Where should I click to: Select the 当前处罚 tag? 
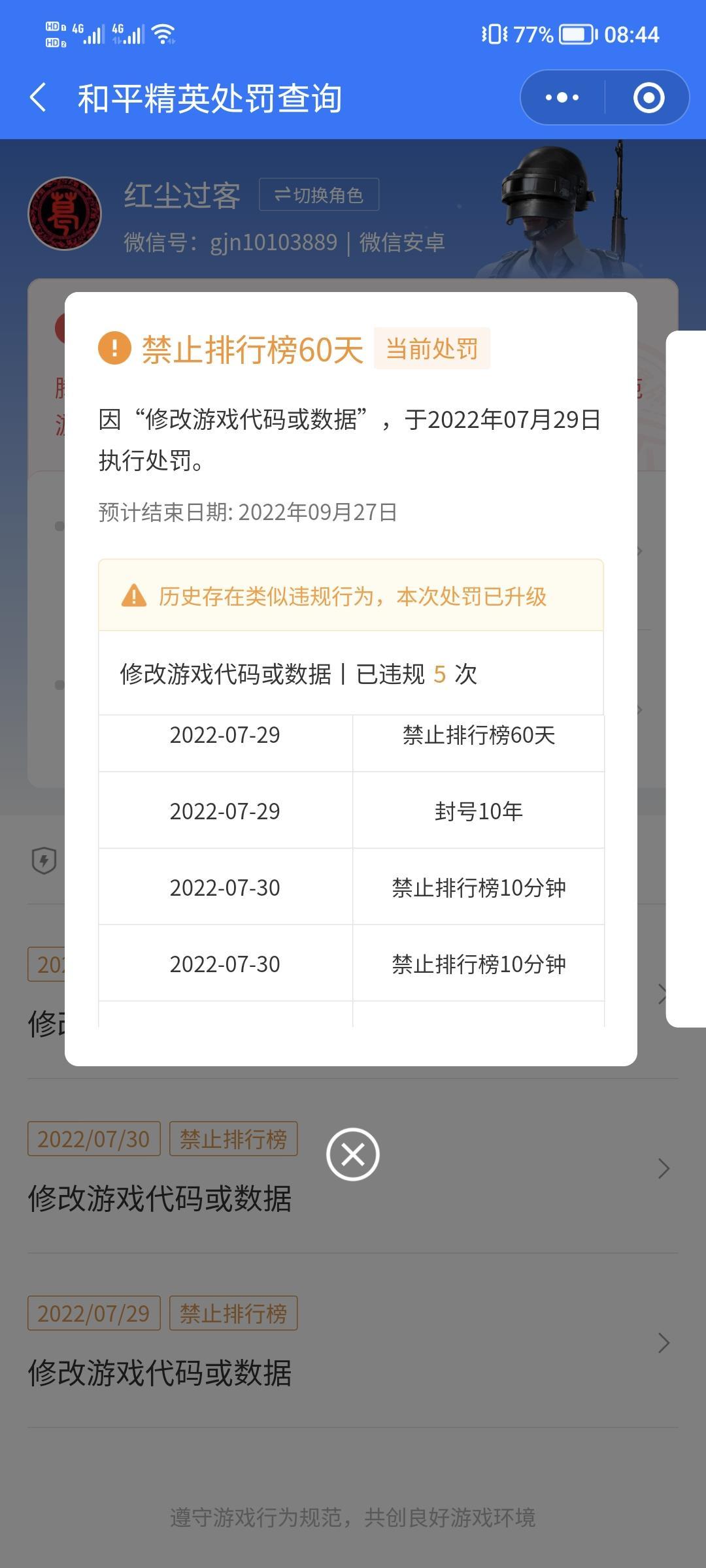pos(433,348)
